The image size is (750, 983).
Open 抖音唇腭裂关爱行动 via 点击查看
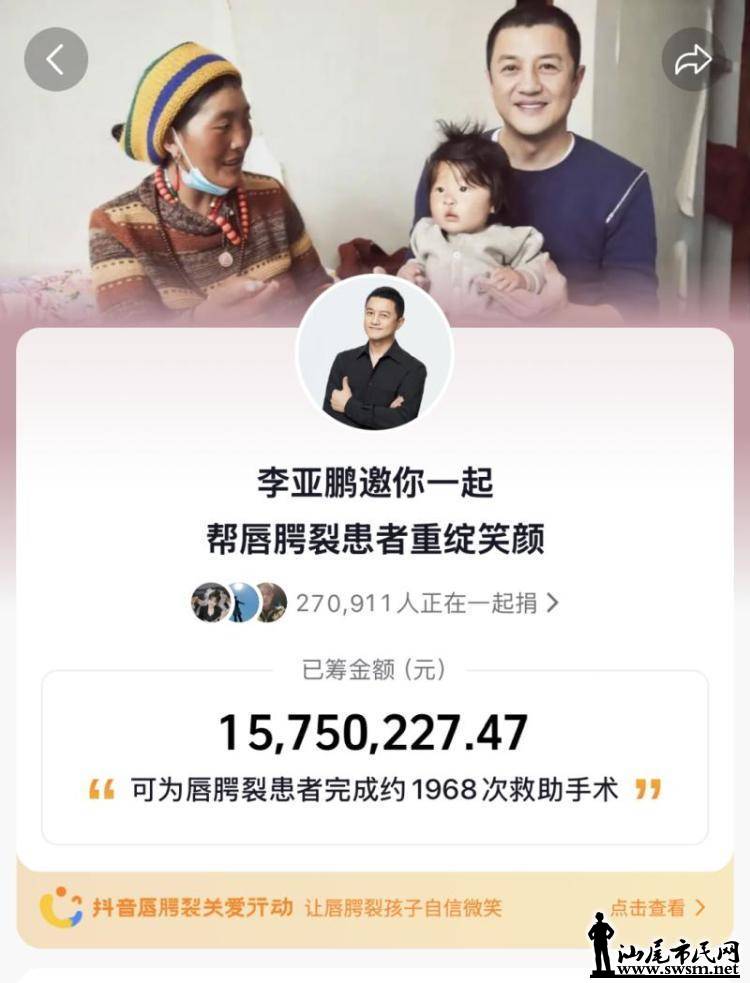point(657,908)
